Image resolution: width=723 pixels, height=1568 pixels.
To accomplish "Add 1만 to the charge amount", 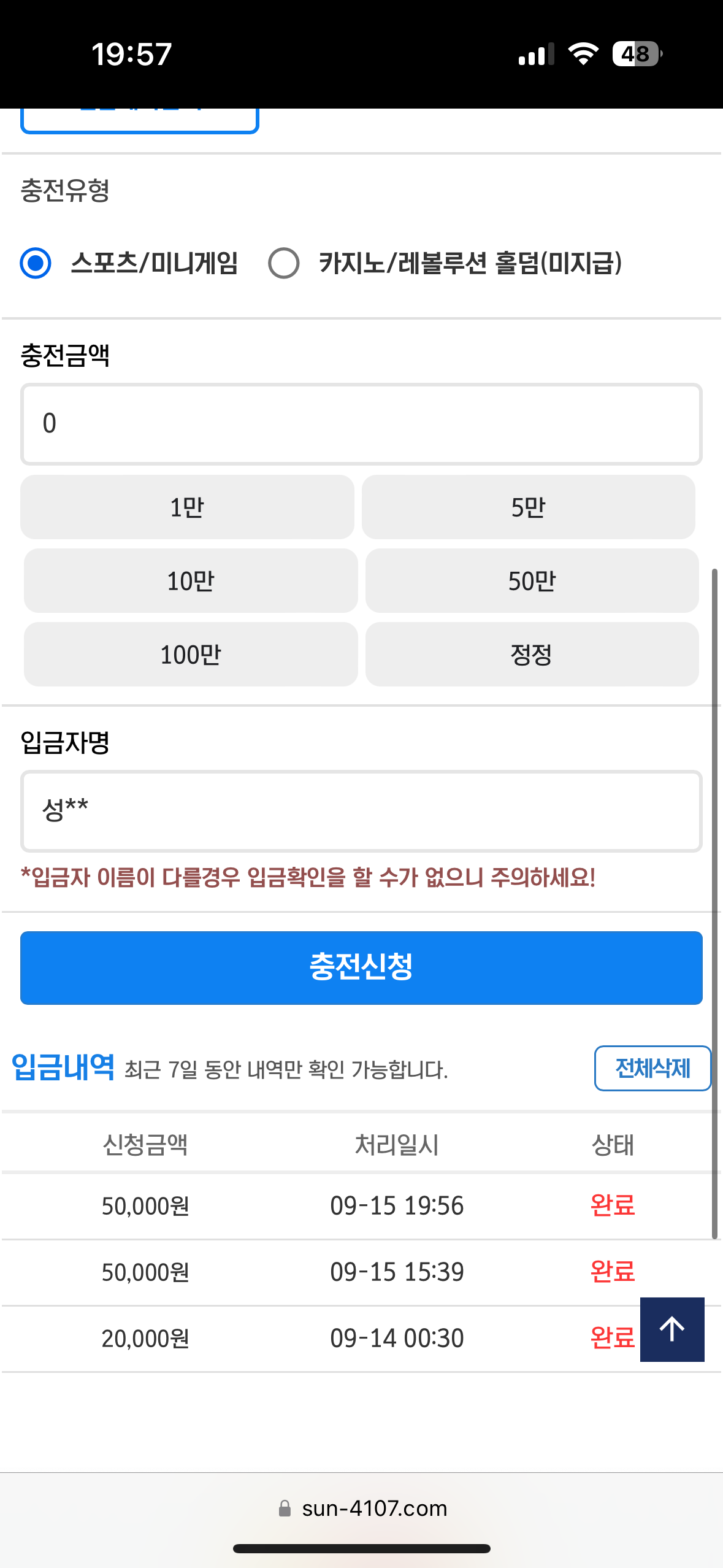I will (187, 507).
